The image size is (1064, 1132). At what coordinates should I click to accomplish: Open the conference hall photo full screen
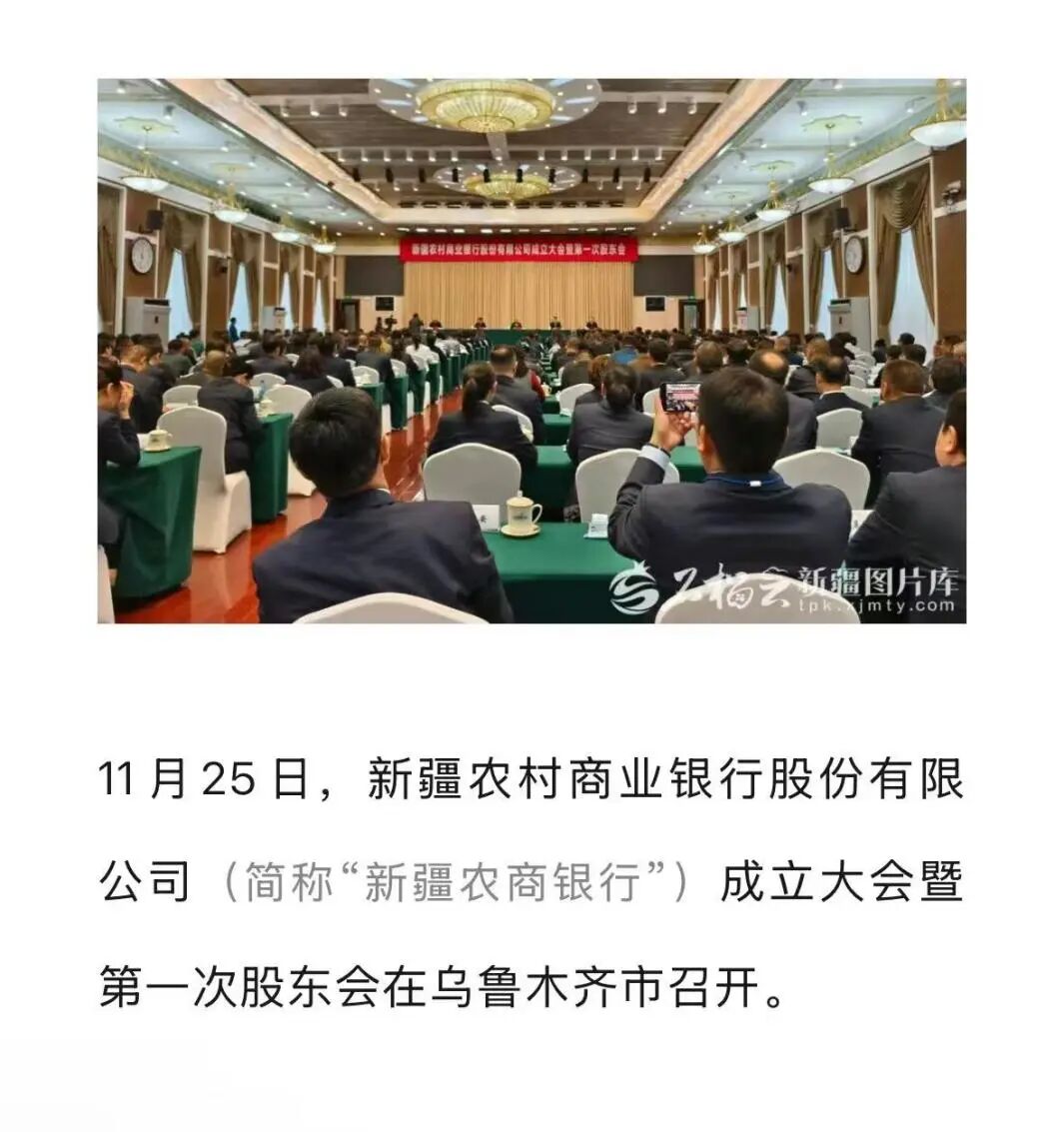coord(532,351)
